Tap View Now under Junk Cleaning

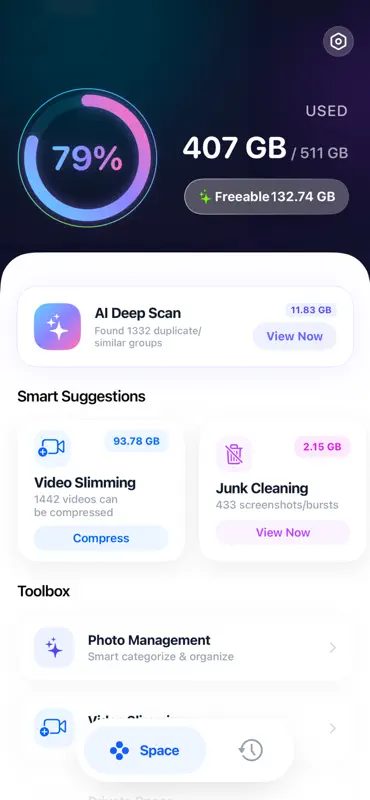pyautogui.click(x=283, y=533)
